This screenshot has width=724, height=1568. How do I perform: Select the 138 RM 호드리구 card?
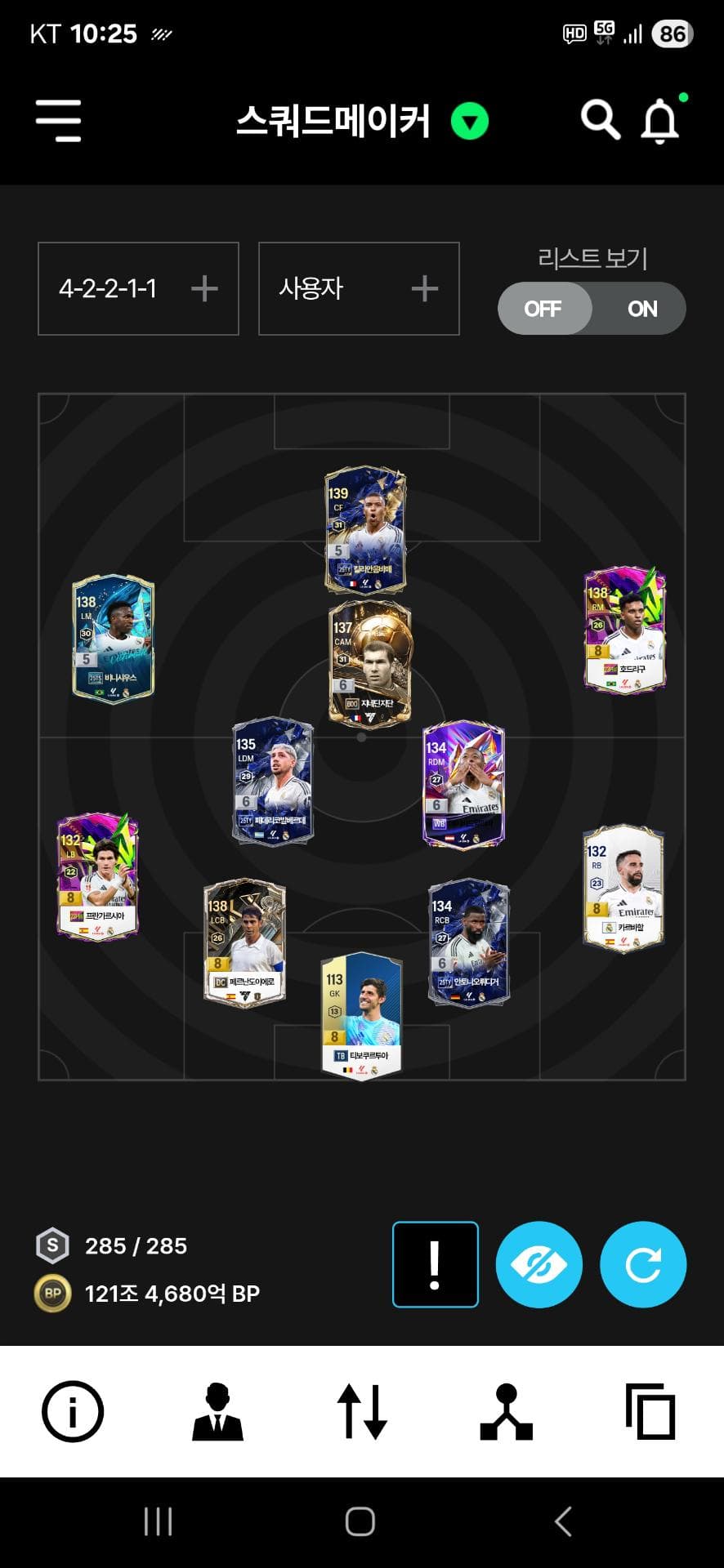(625, 630)
